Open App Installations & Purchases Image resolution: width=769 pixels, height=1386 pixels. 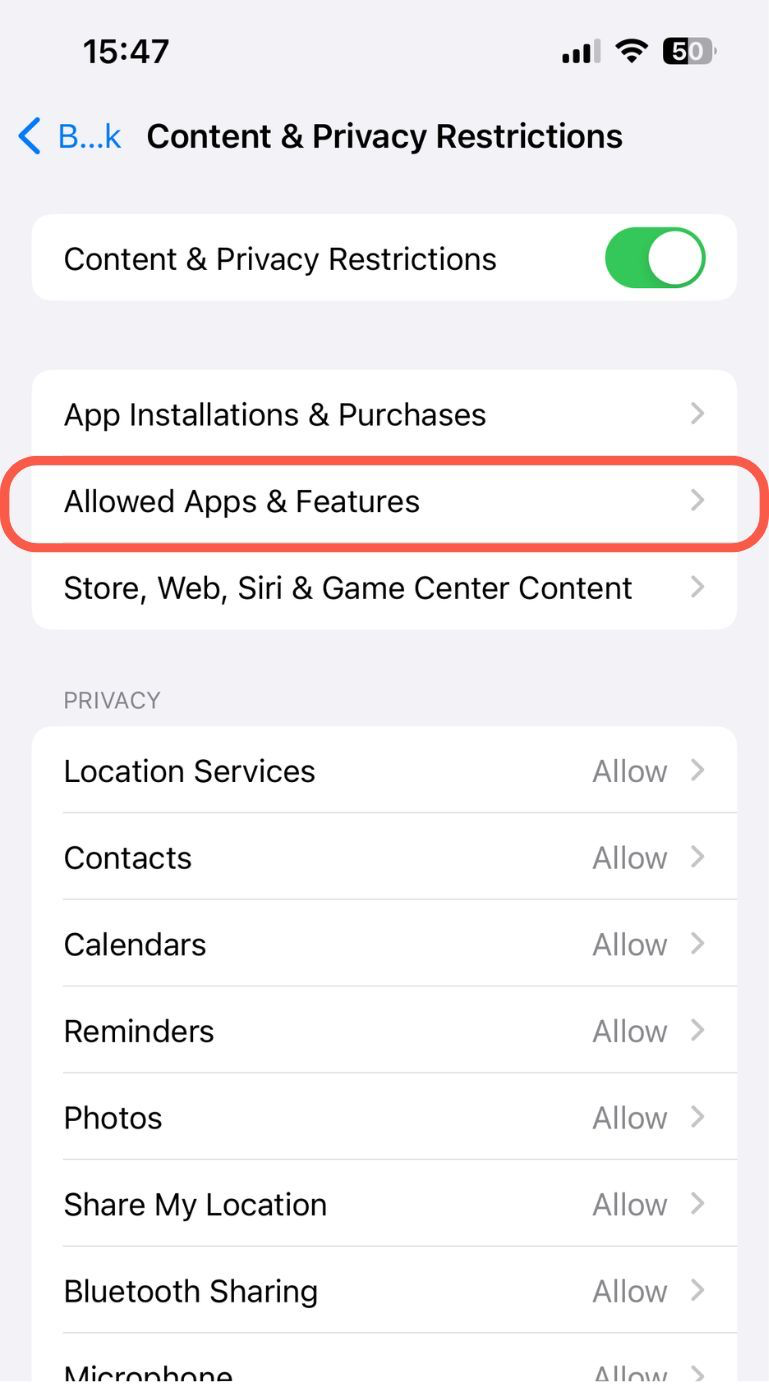[384, 414]
